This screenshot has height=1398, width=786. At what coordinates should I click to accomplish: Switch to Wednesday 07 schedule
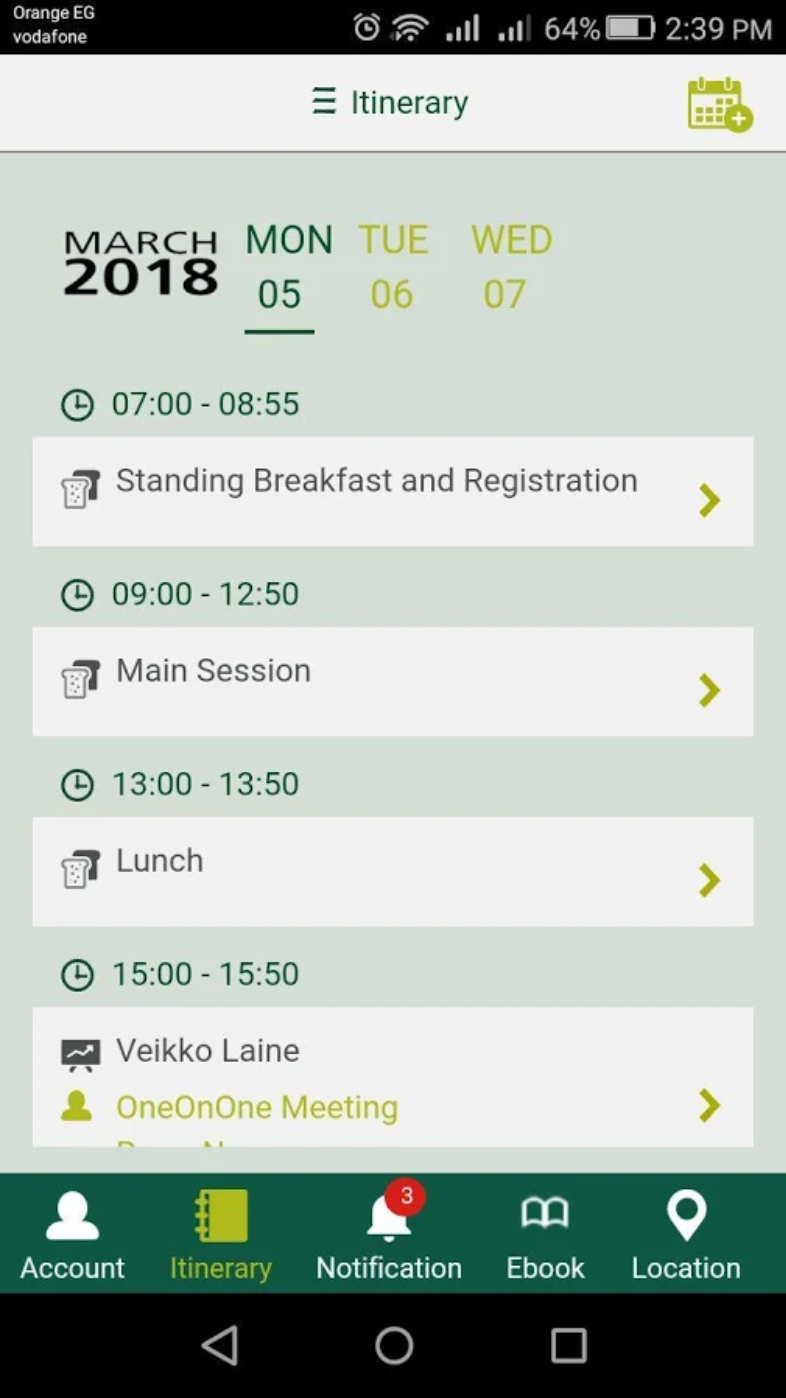511,266
